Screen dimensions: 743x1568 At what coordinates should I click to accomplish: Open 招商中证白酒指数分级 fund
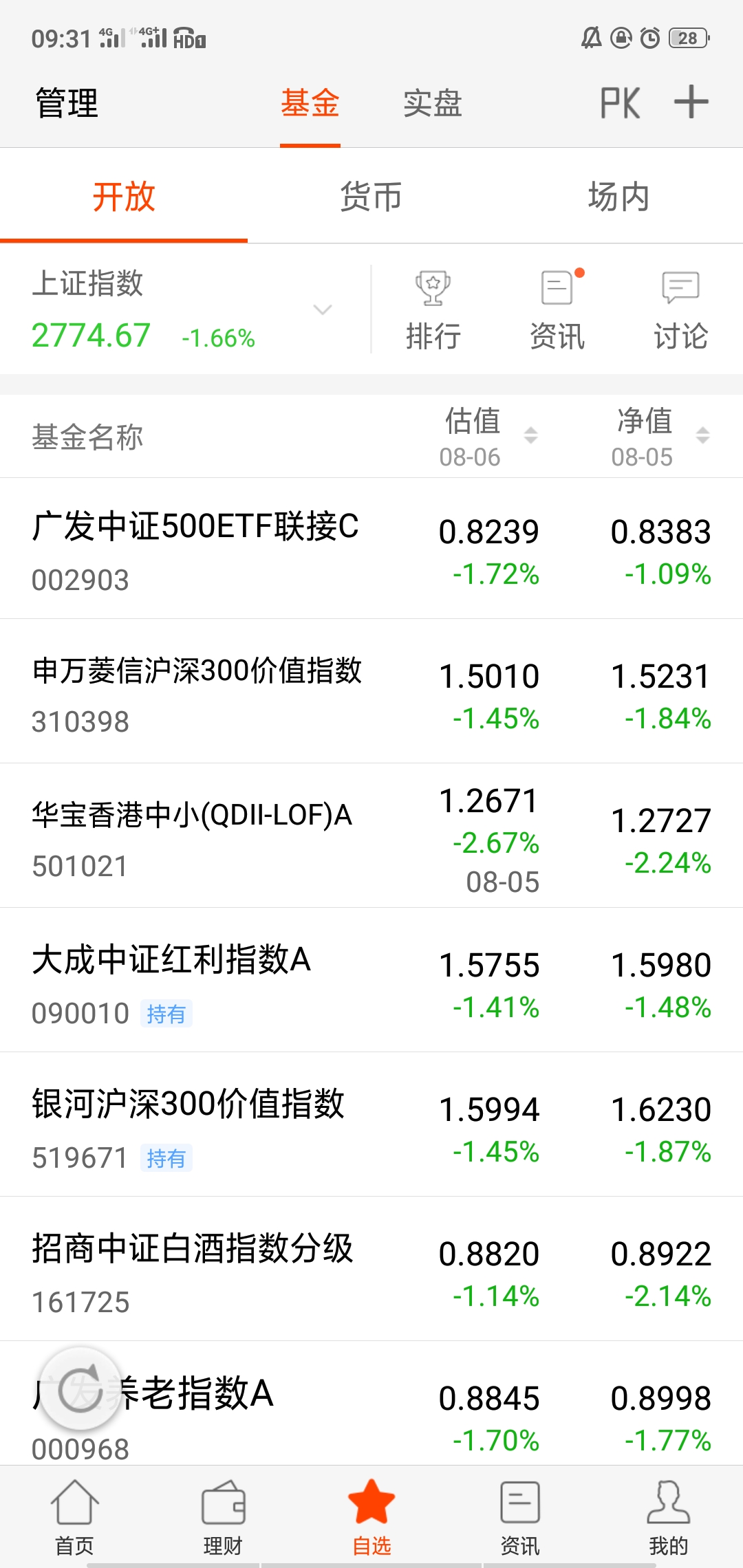pyautogui.click(x=371, y=1270)
